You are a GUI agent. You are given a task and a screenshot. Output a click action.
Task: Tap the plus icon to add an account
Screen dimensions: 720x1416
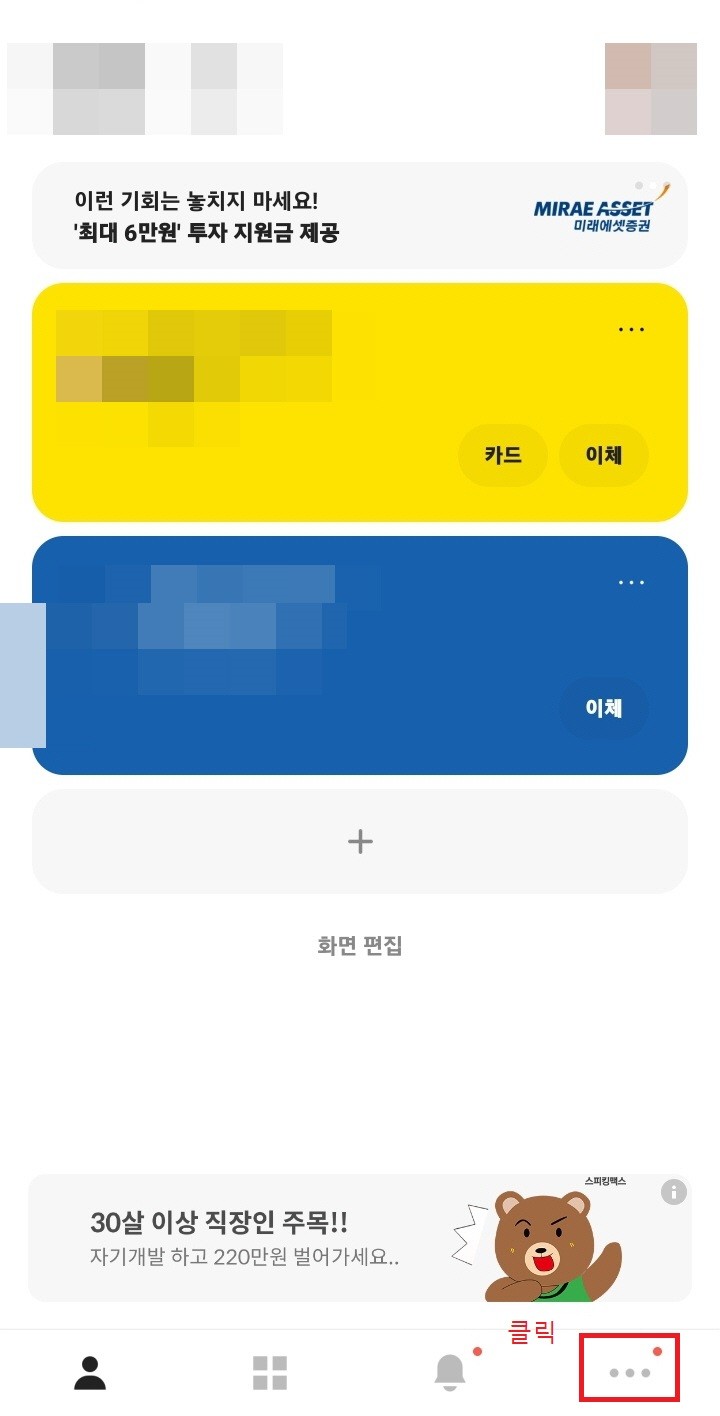359,841
